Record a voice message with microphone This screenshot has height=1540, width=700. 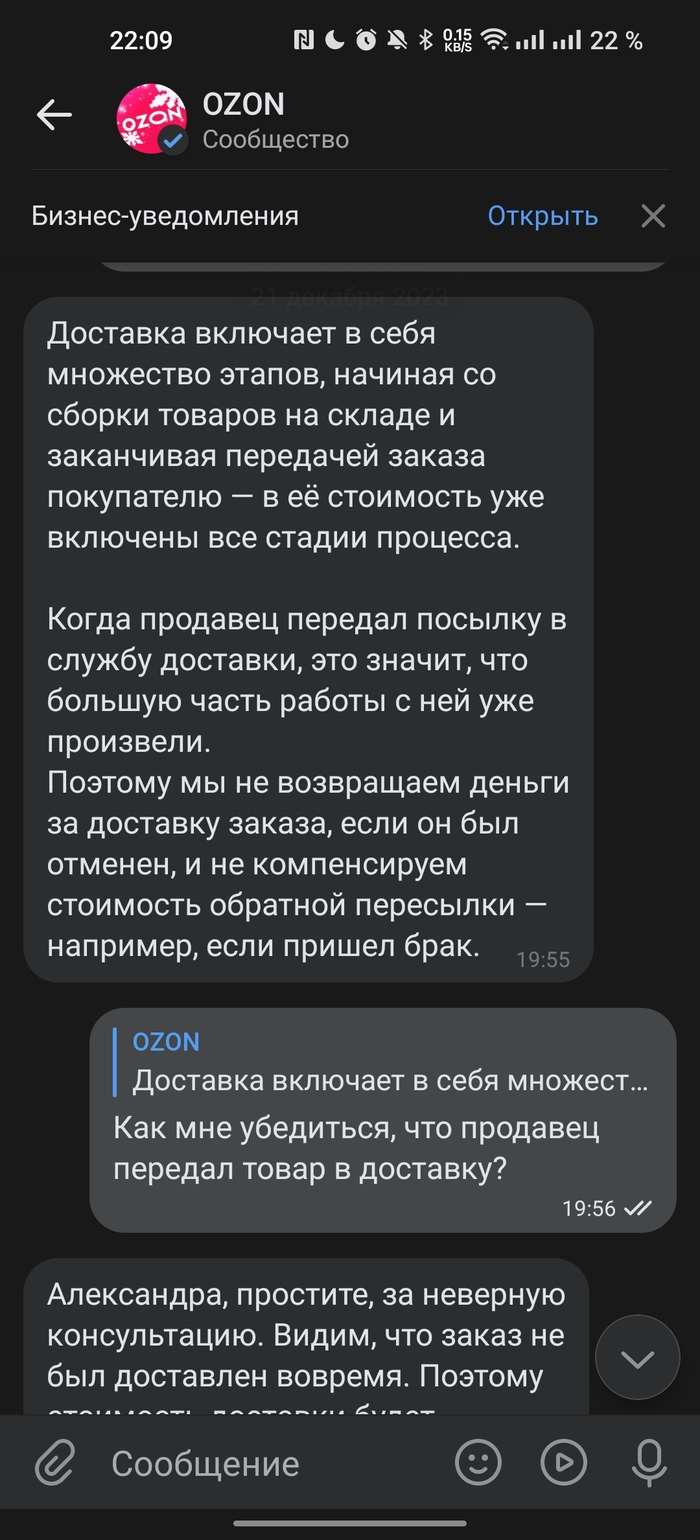650,1464
